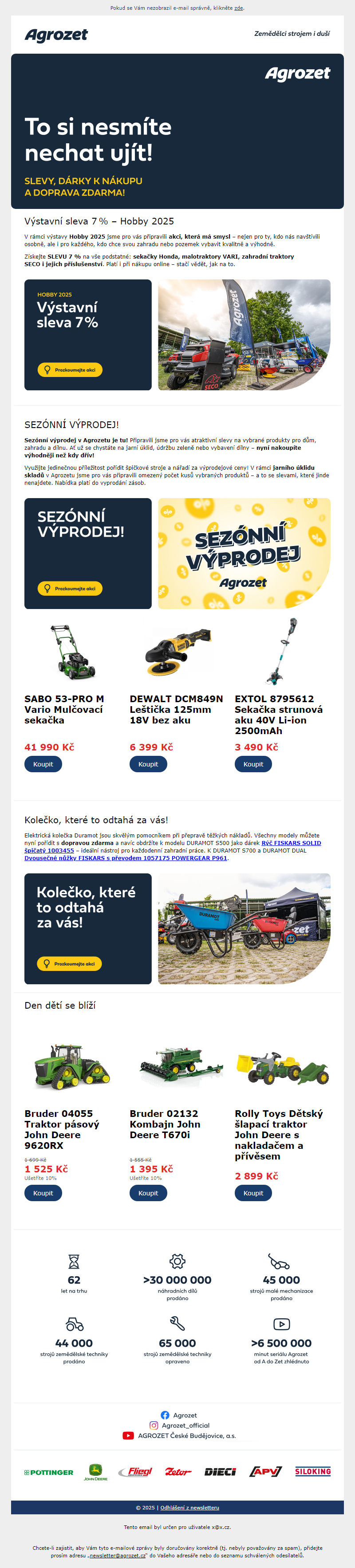The height and width of the screenshot is (1568, 355).
Task: Buy the Bruder 04055 tracked tractor
Action: pyautogui.click(x=43, y=1194)
